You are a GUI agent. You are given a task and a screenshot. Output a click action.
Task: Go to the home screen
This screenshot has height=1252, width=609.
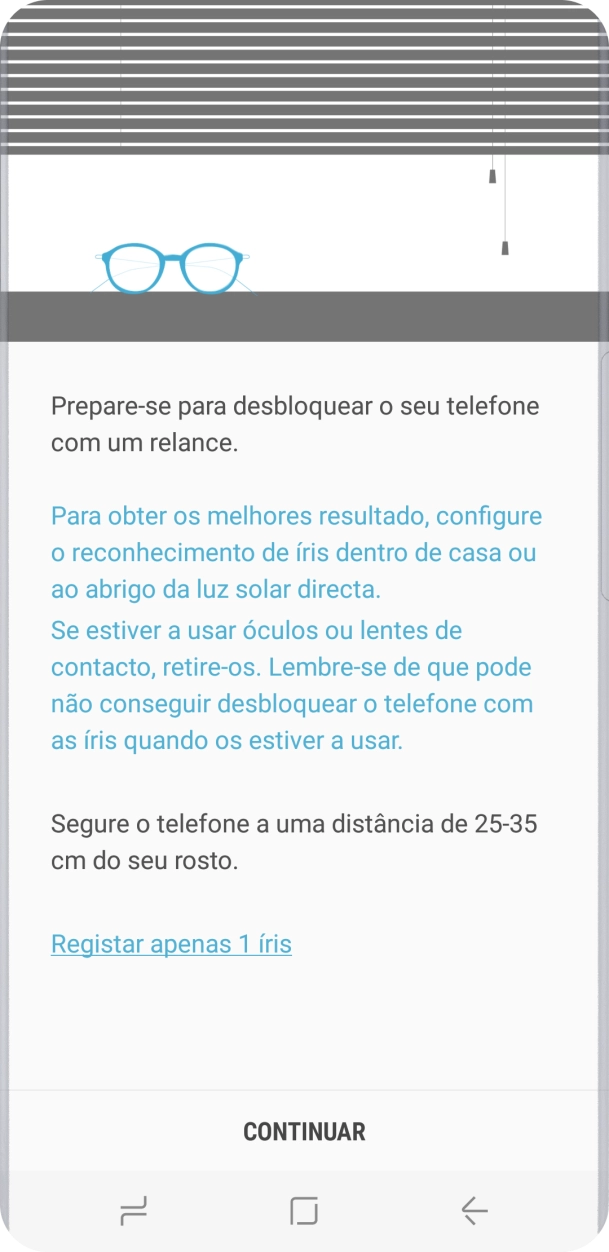point(304,1211)
